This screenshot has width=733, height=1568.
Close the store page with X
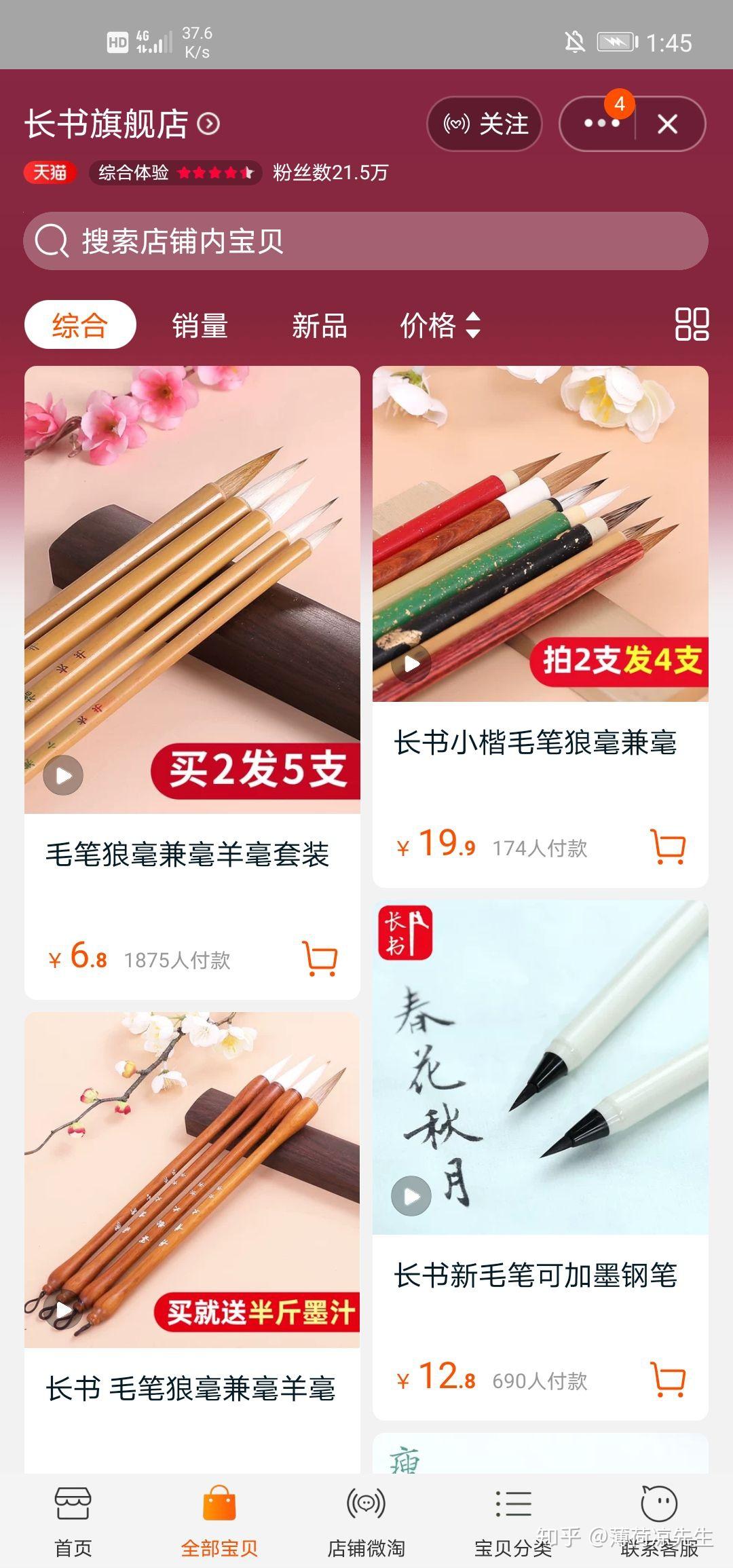668,124
